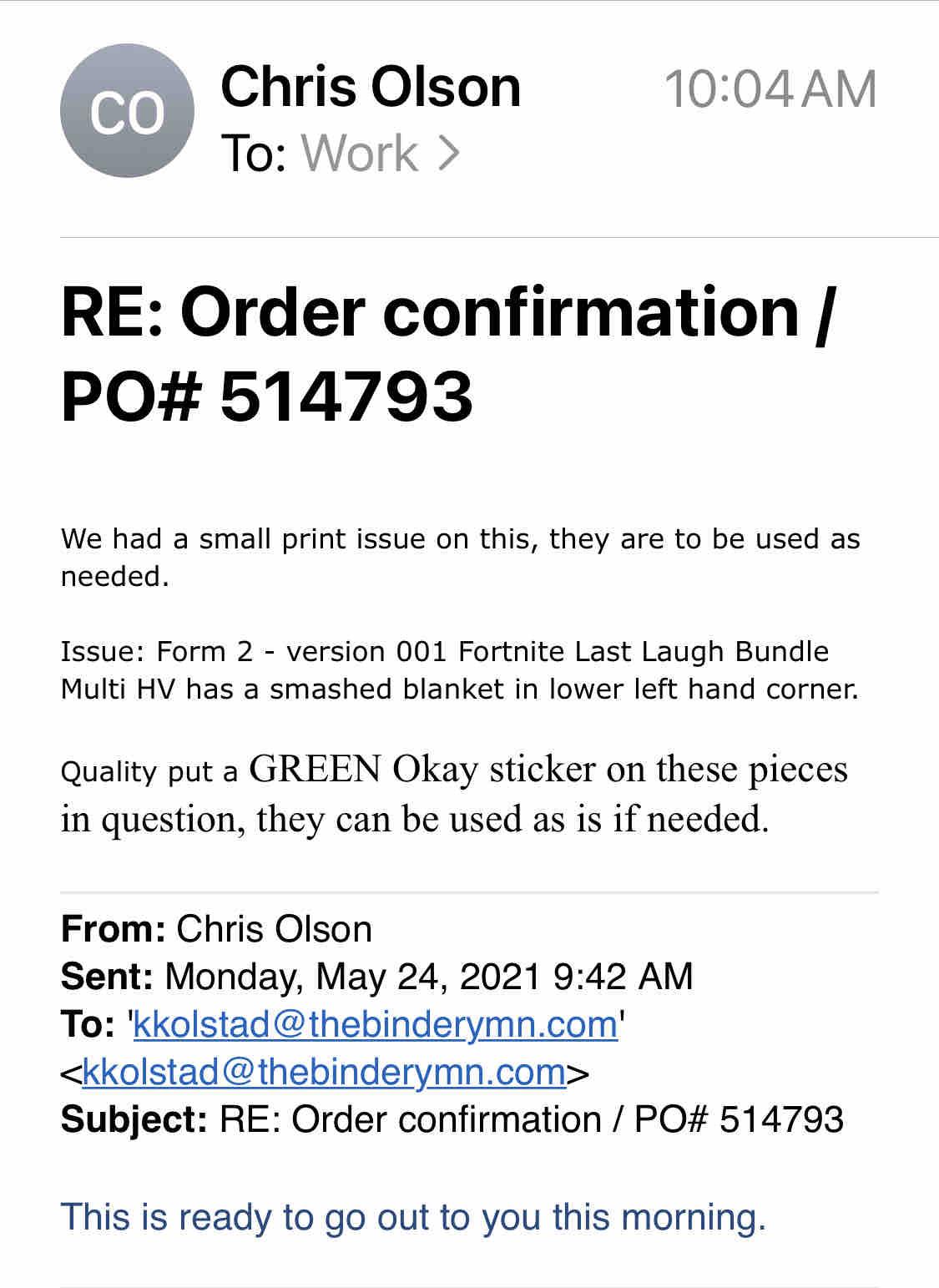
Task: Expand the Work recipient details
Action: 380,154
